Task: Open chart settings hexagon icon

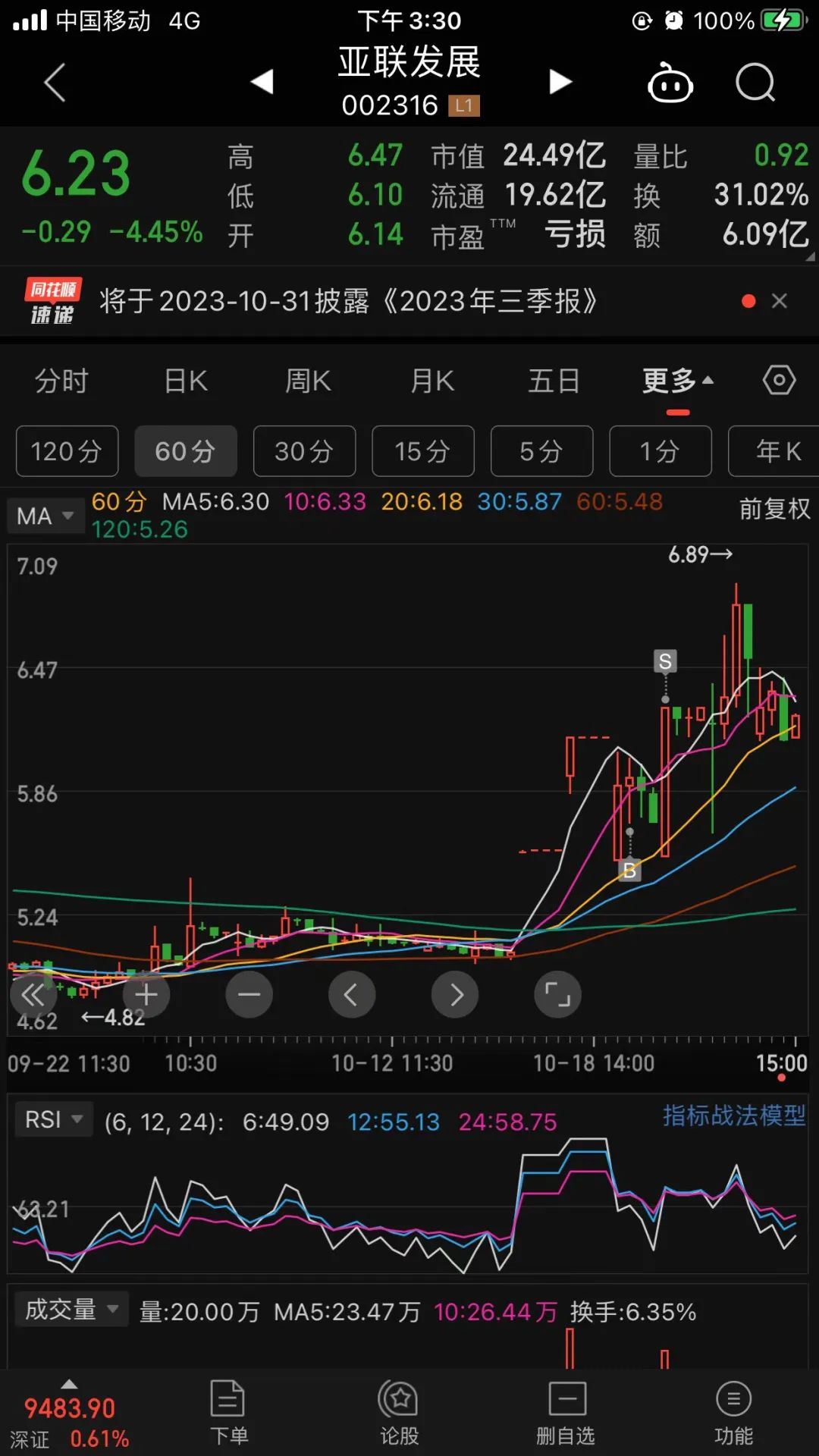Action: [x=779, y=380]
